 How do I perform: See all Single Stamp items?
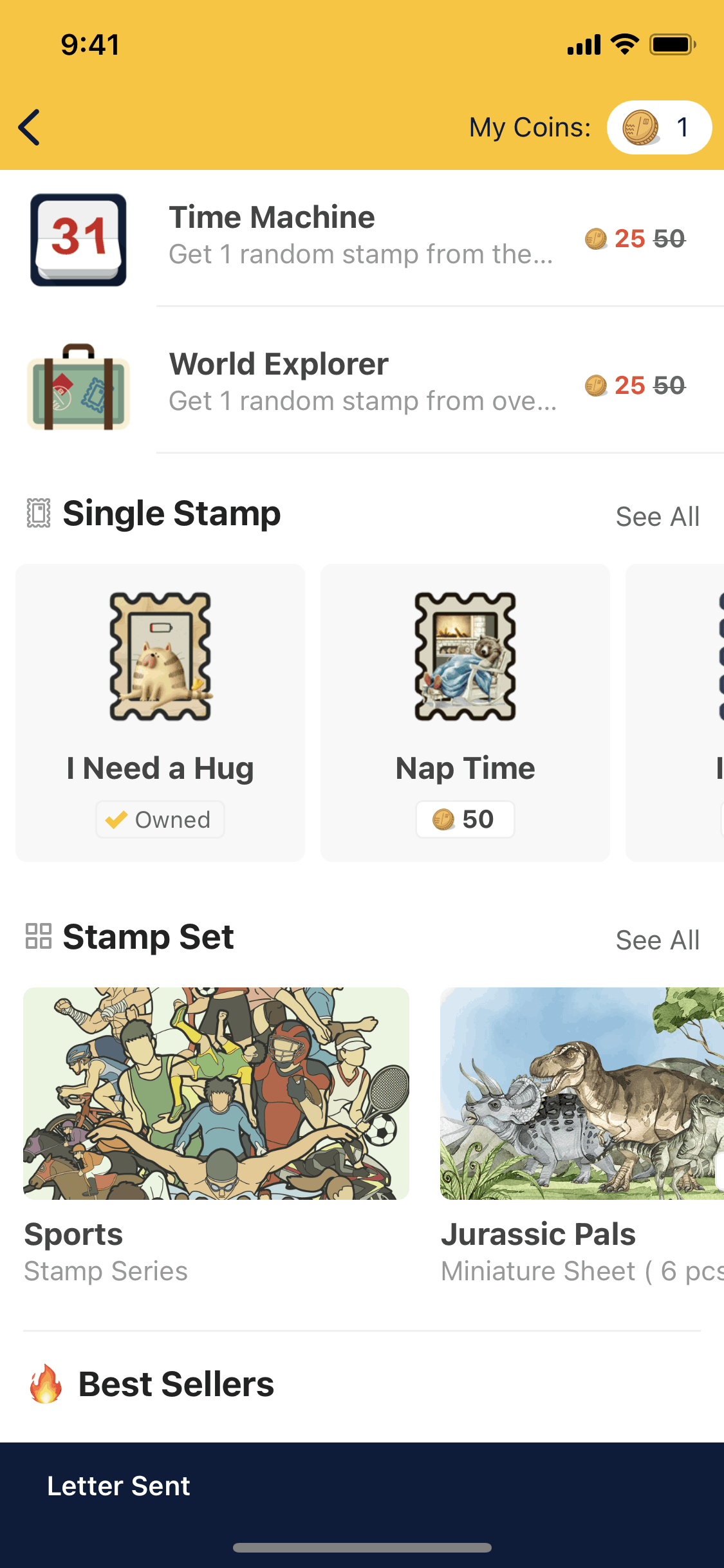(656, 517)
